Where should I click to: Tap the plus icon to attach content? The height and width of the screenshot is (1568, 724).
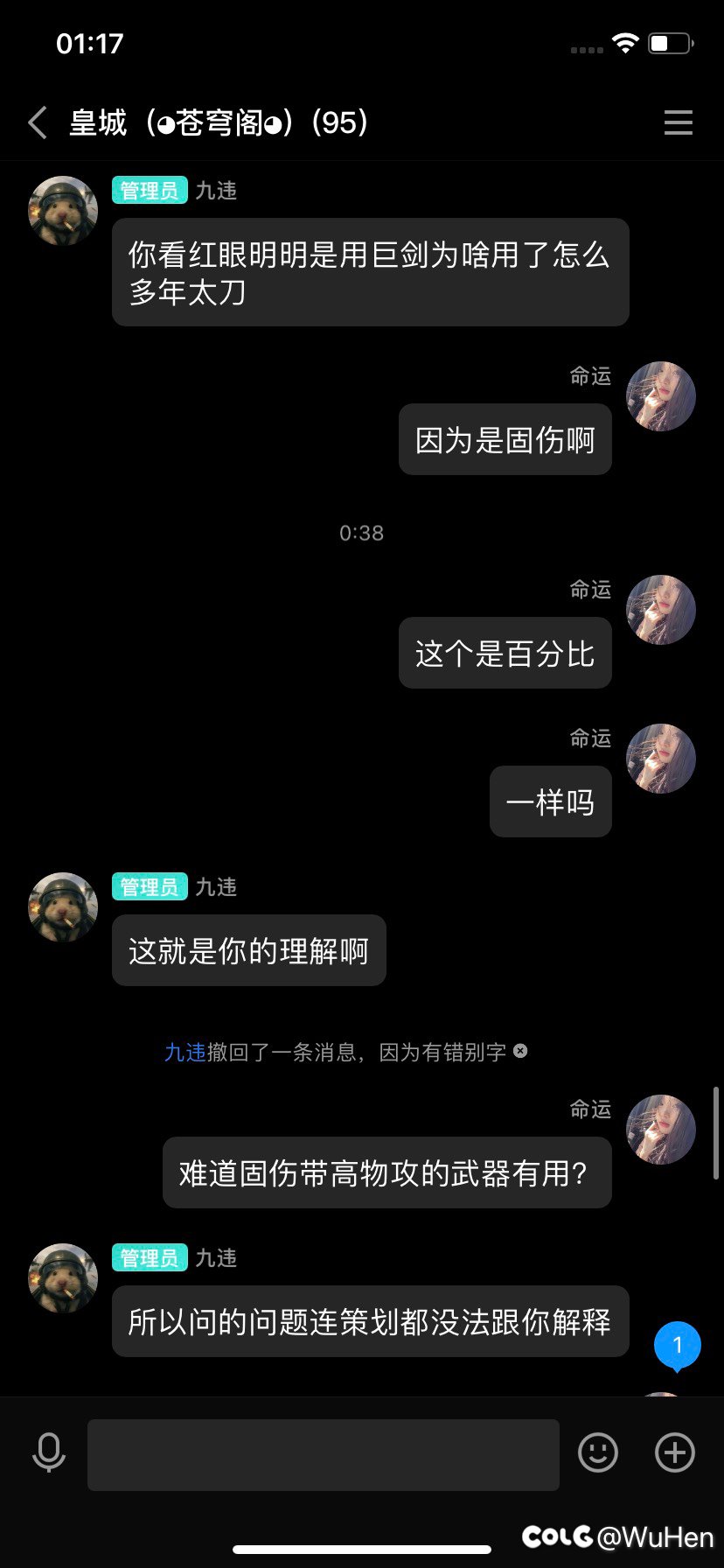[x=674, y=1452]
